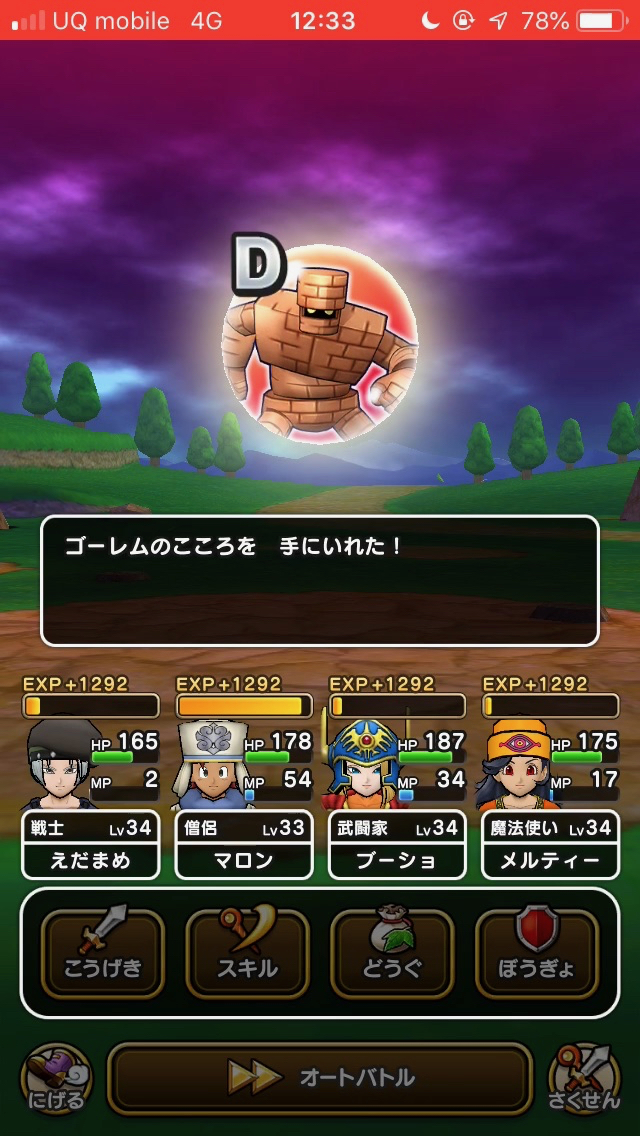This screenshot has height=1136, width=640.
Task: Tap the こうげき attack button
Action: pos(102,952)
